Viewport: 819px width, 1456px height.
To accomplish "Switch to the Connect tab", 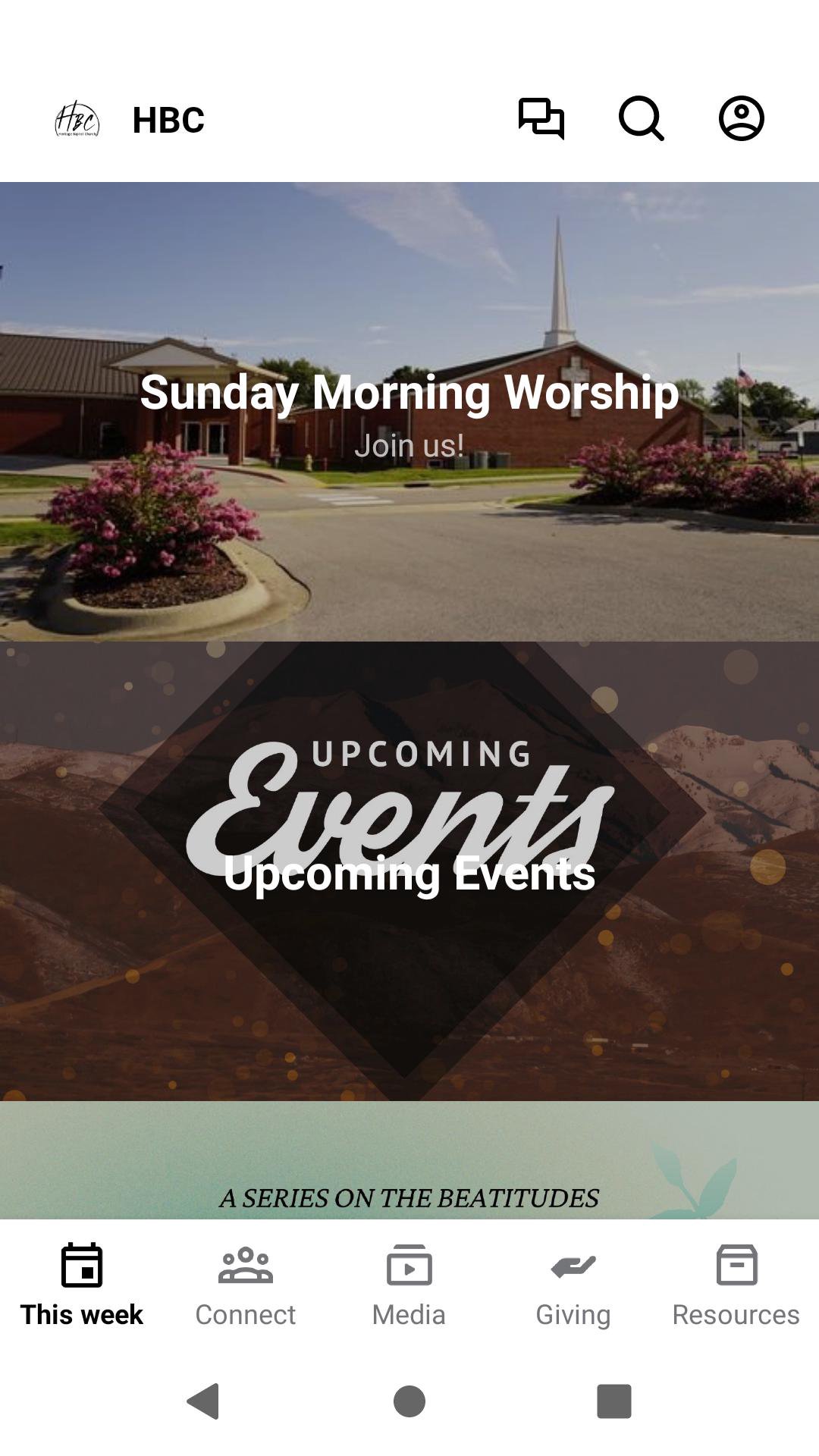I will click(x=246, y=1282).
